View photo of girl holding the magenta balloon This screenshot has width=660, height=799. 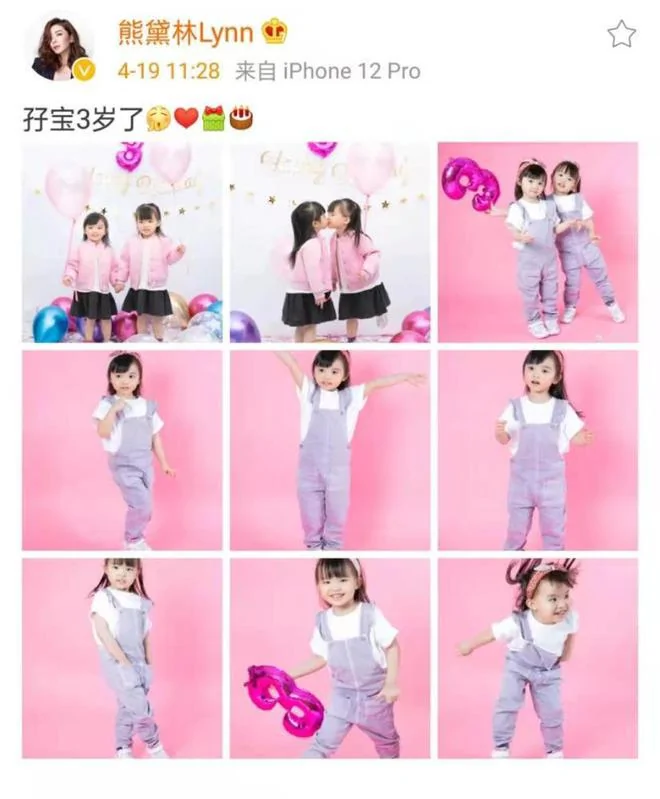(x=330, y=658)
